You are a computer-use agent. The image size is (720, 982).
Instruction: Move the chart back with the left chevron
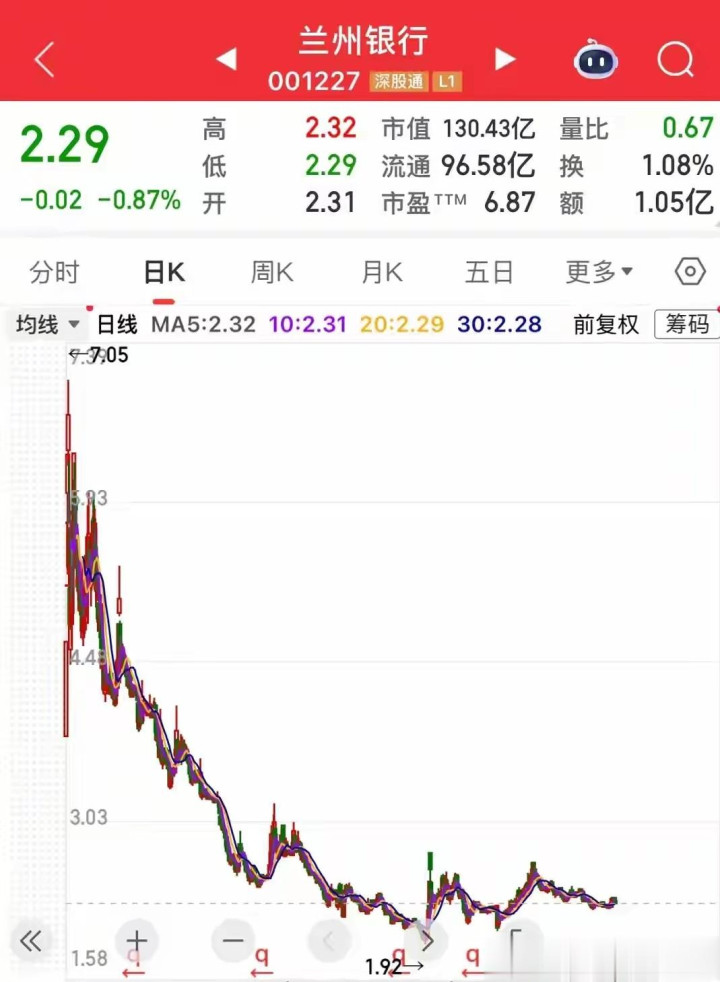coord(329,940)
